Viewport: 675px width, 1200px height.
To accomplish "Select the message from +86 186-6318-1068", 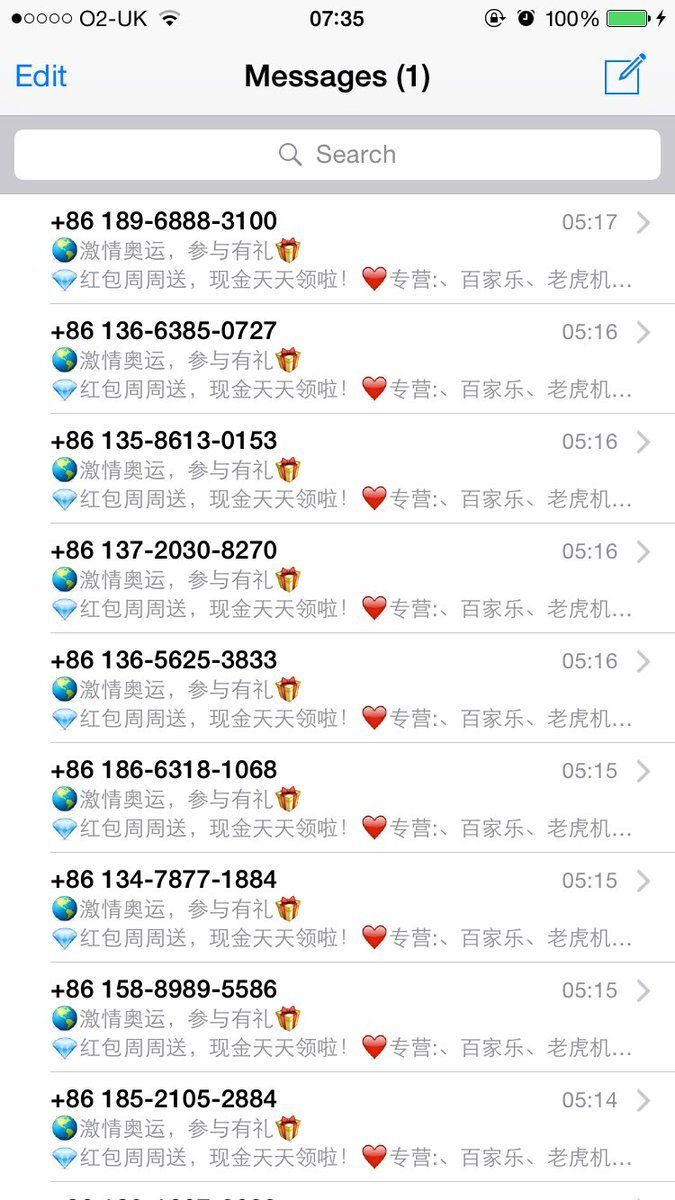I will pos(340,799).
